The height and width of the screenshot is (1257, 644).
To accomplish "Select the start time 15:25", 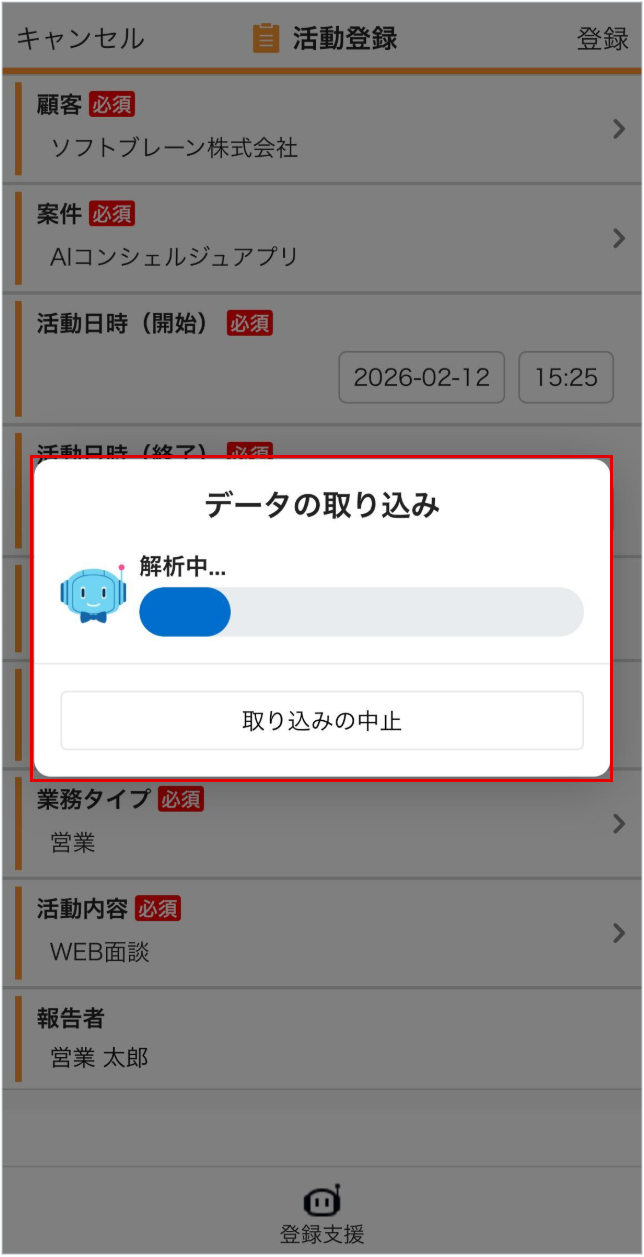I will (x=566, y=377).
